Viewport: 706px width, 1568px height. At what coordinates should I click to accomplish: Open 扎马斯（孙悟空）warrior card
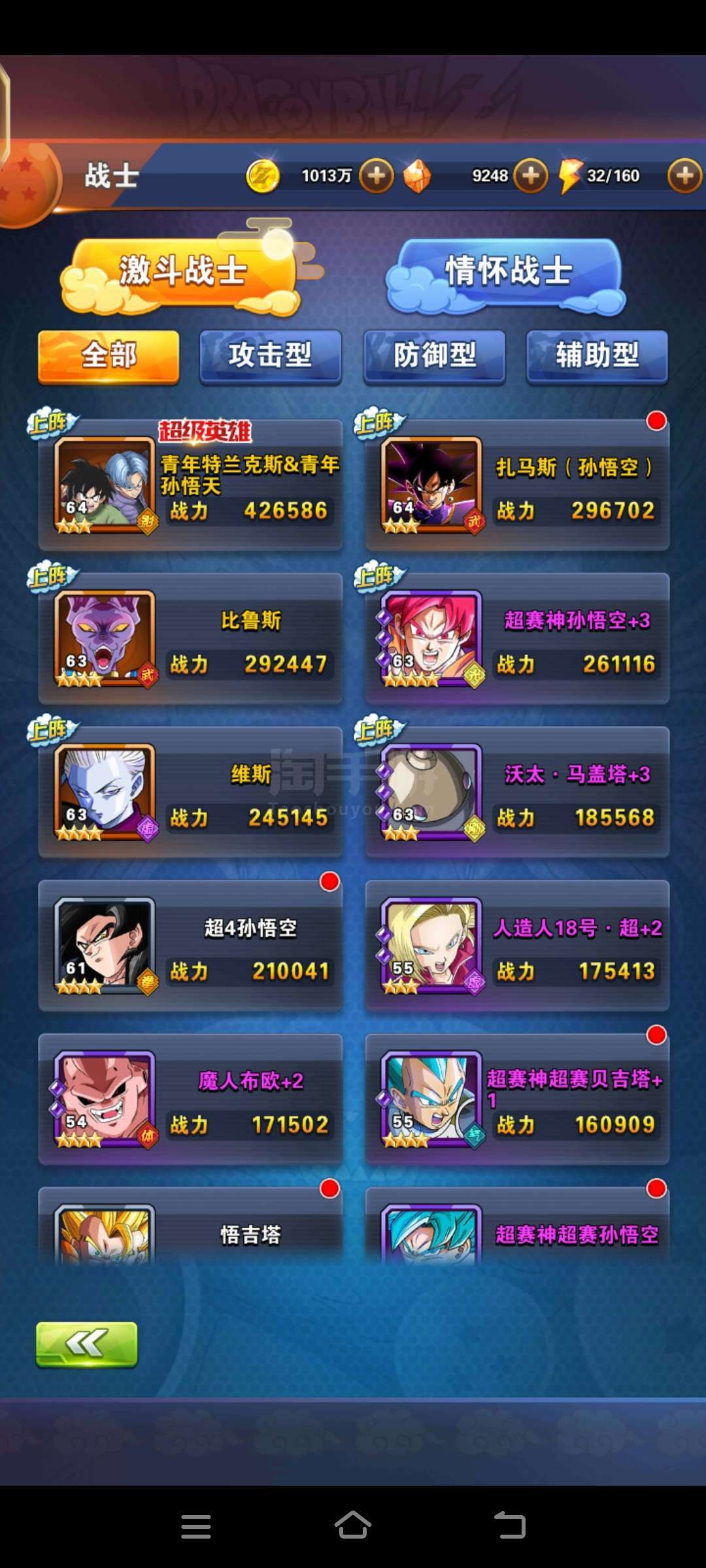(517, 485)
